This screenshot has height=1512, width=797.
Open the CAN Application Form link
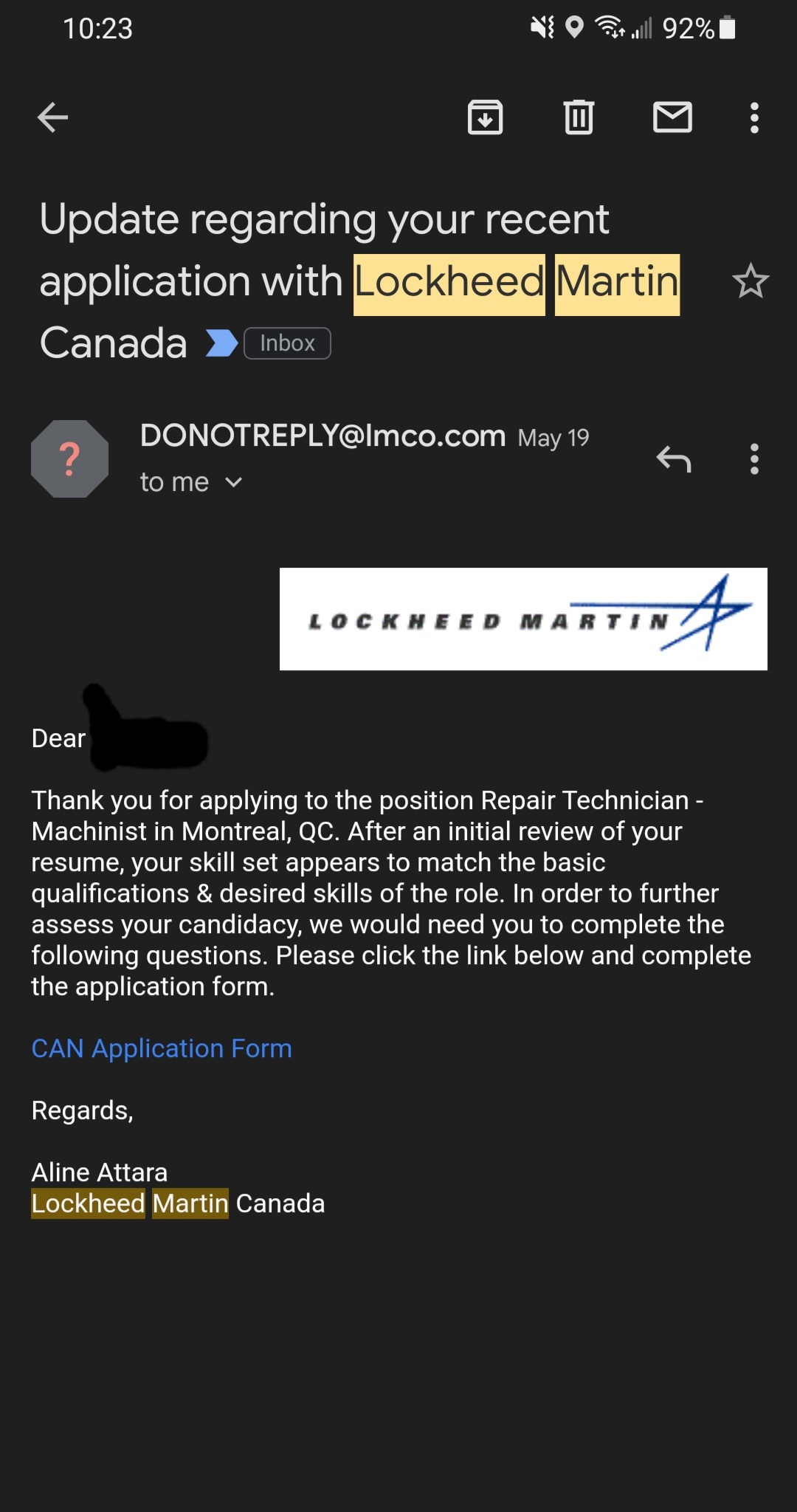tap(162, 1048)
